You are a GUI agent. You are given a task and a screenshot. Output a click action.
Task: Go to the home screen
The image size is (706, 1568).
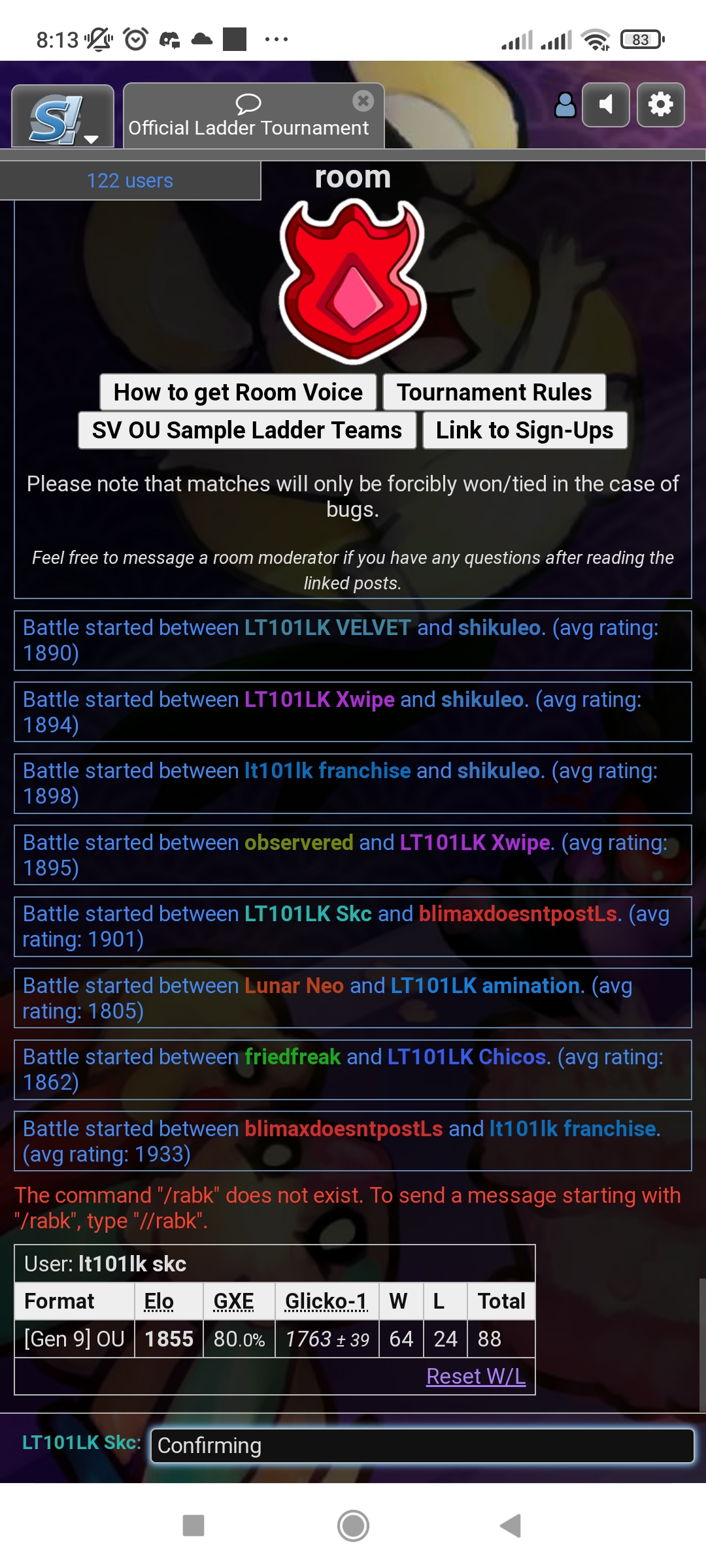tap(353, 1526)
